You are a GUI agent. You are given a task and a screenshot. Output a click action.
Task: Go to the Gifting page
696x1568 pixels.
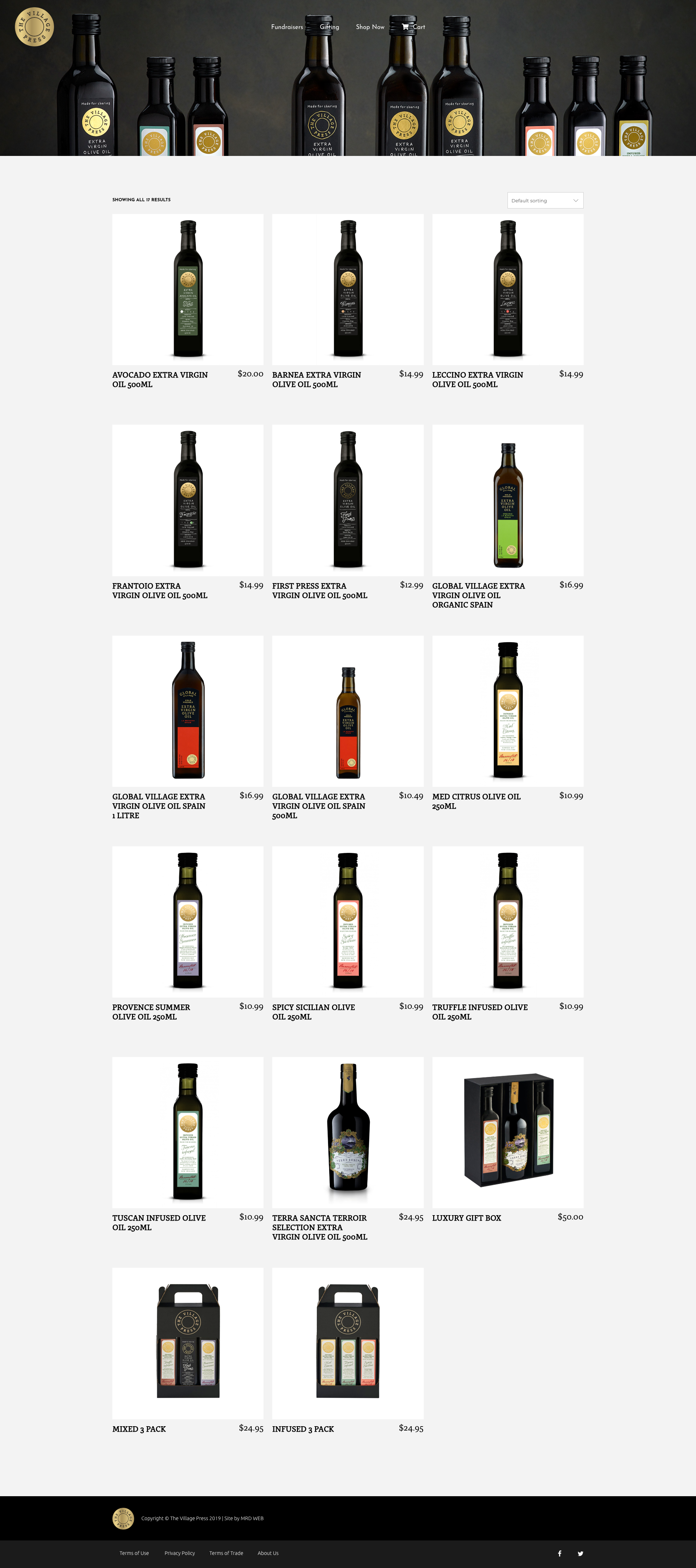pos(329,27)
